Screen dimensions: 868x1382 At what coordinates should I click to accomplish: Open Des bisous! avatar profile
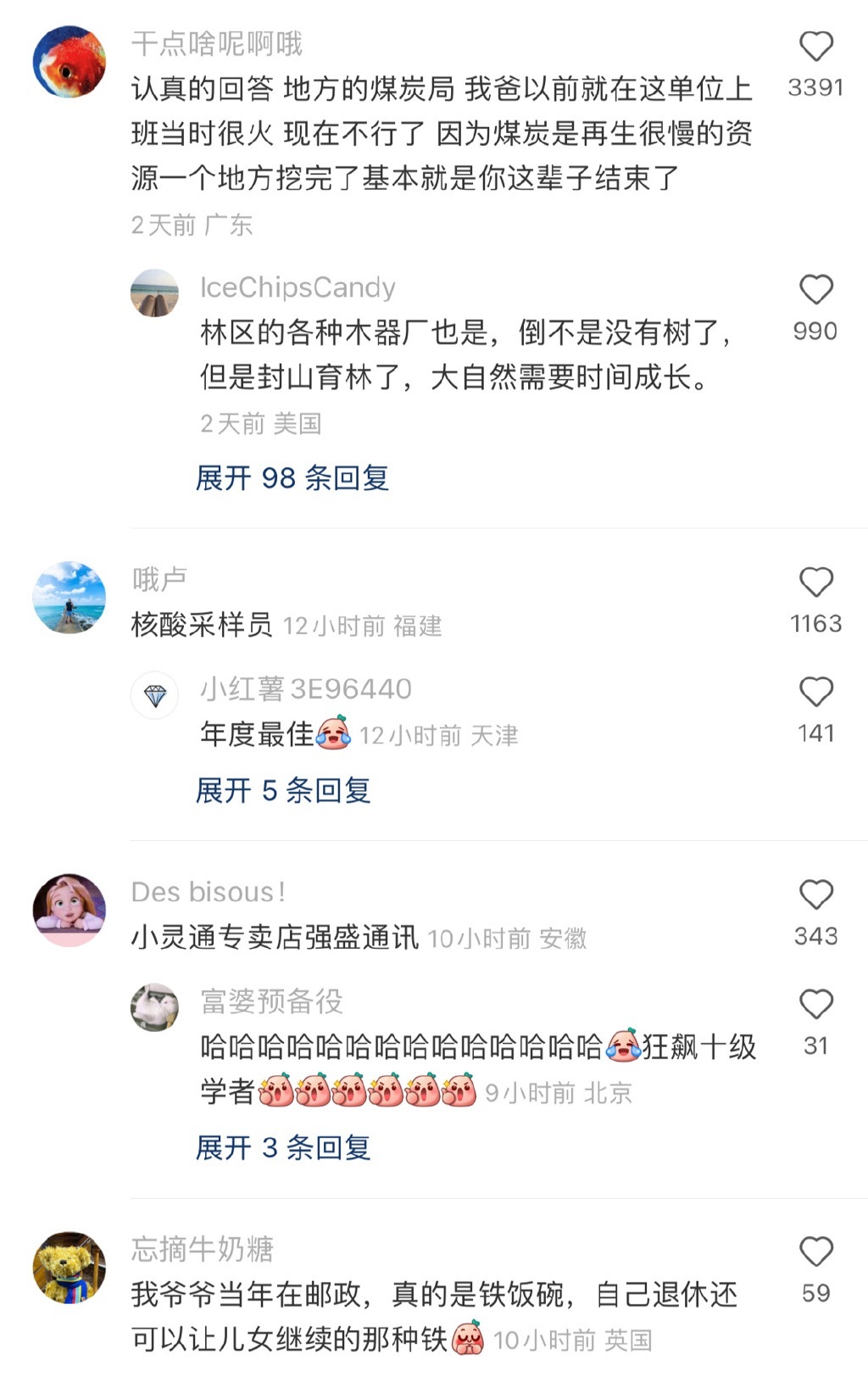(x=70, y=910)
